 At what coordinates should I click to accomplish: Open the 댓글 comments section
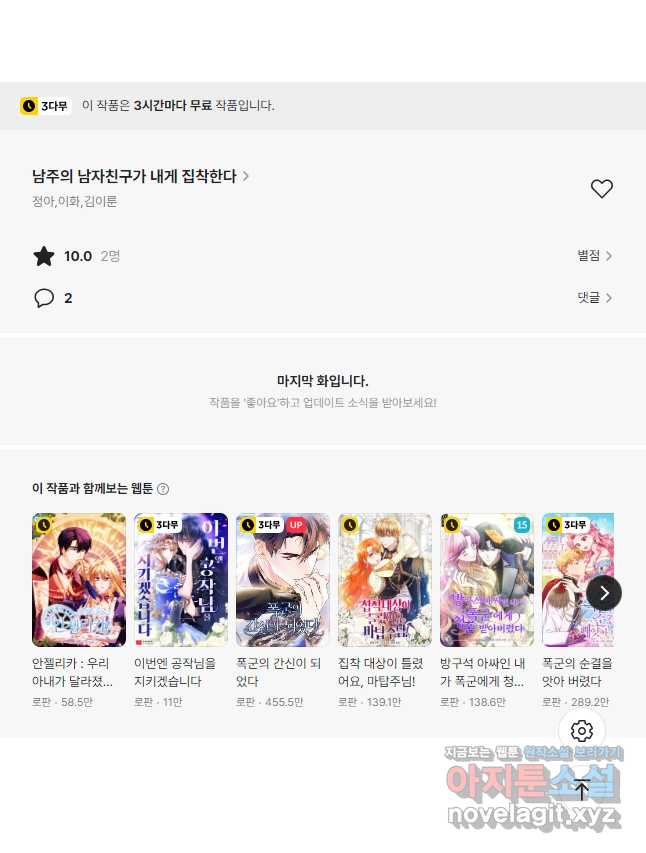pyautogui.click(x=594, y=298)
